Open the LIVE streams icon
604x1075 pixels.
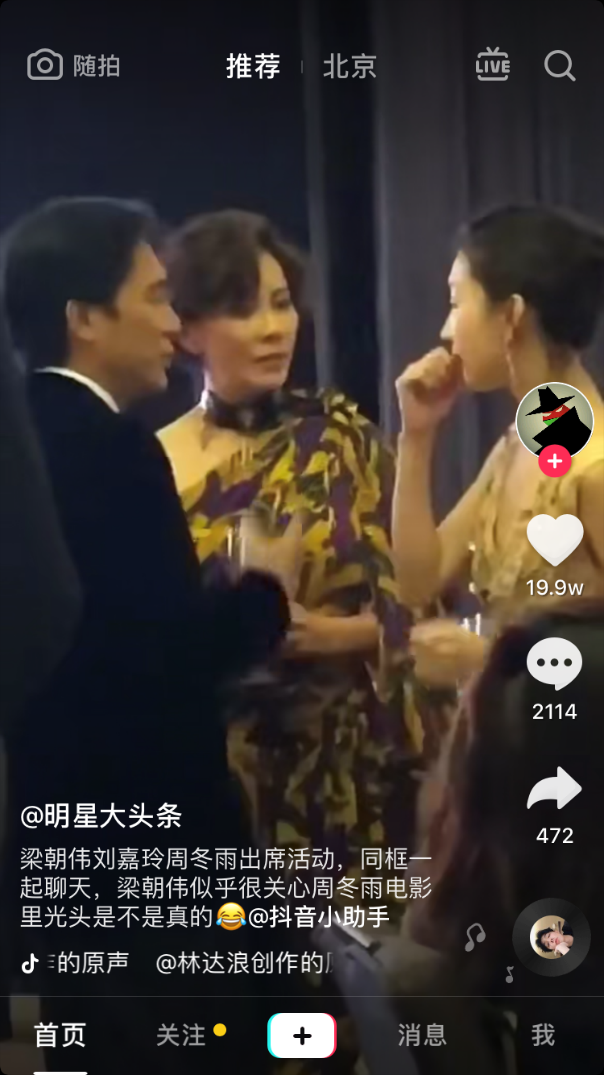(492, 65)
